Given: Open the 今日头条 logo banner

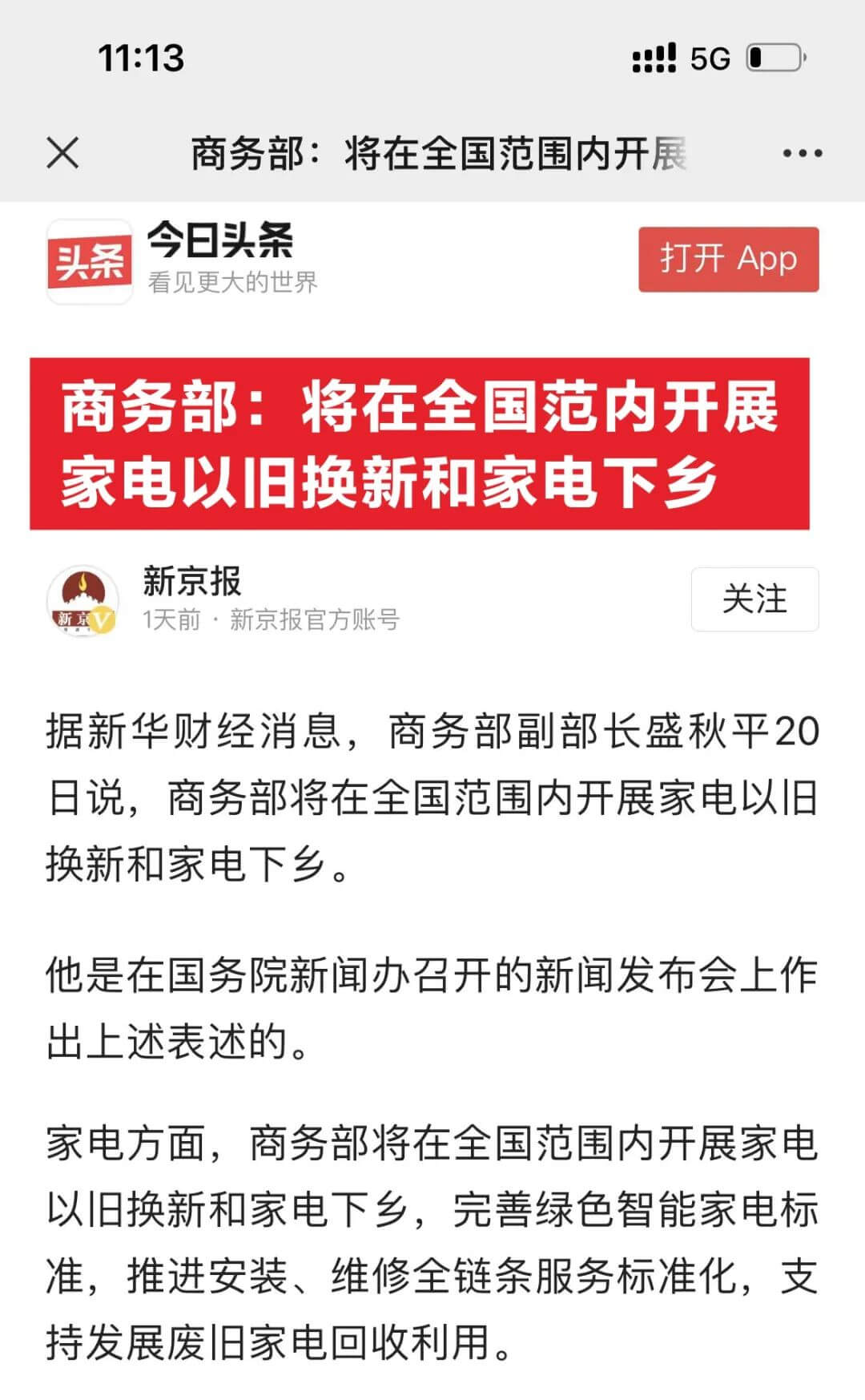Looking at the screenshot, I should point(90,261).
